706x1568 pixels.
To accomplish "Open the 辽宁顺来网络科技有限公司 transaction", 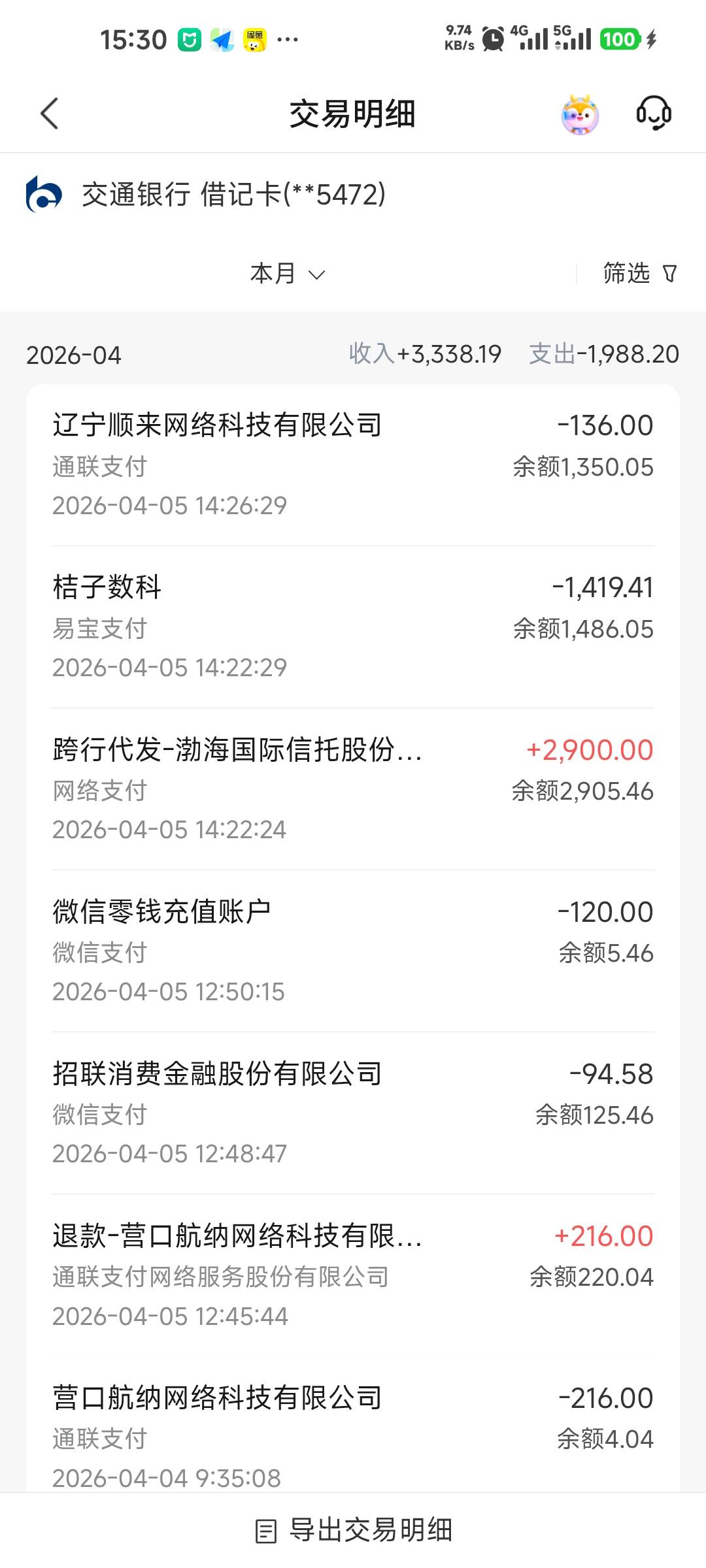I will [x=353, y=465].
